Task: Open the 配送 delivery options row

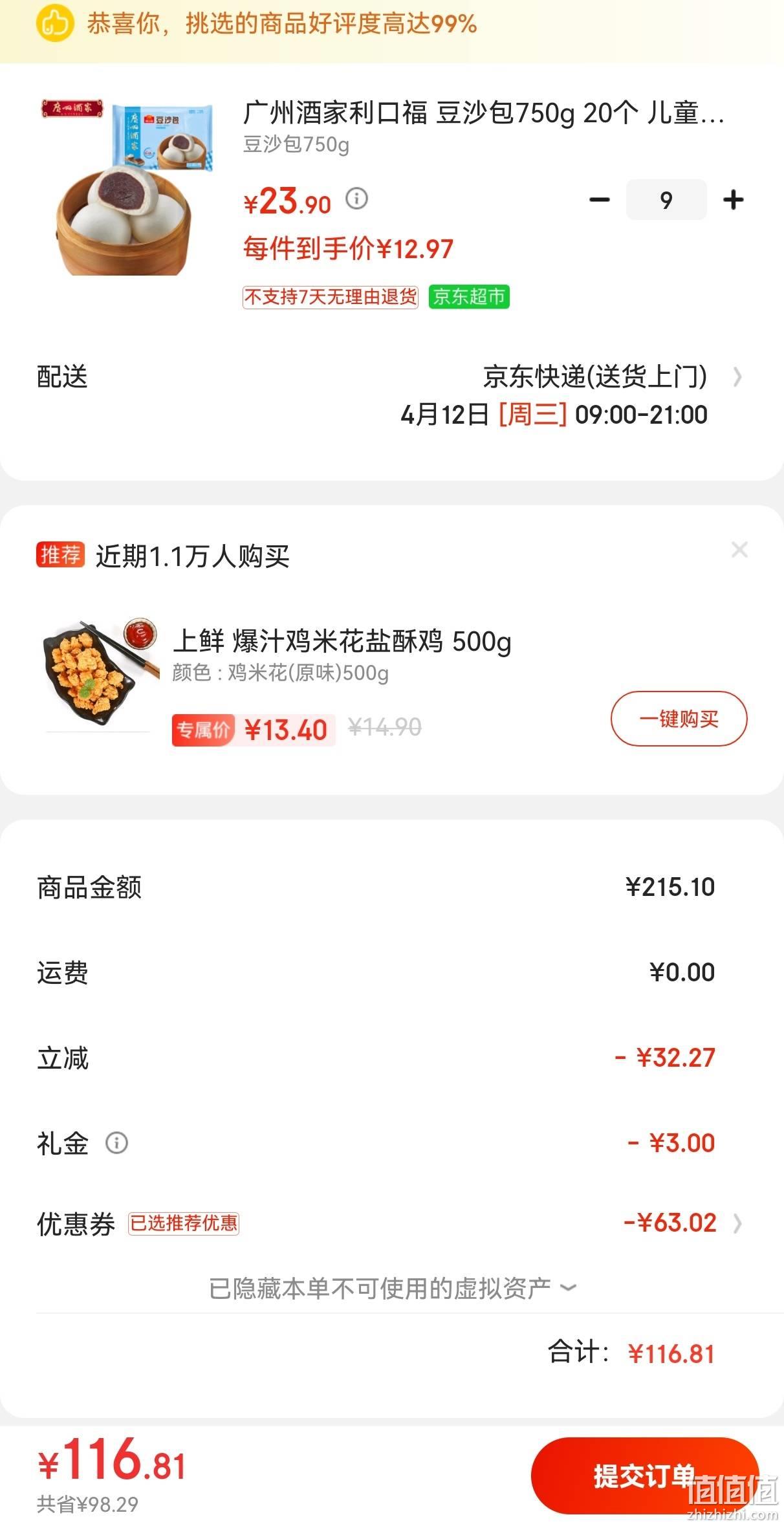Action: coord(392,395)
